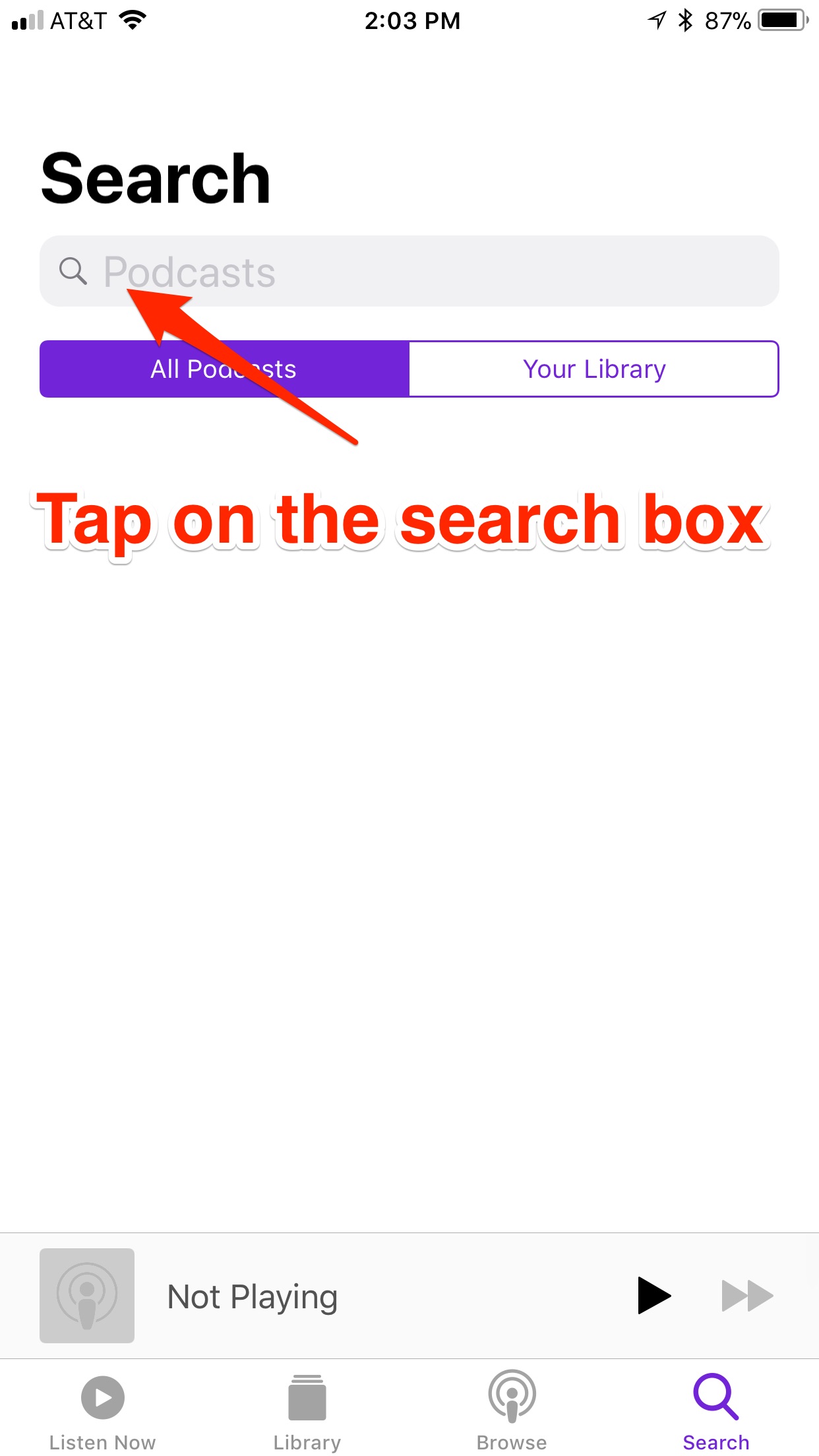This screenshot has width=819, height=1456.
Task: Select the All Podcasts segment
Action: point(224,369)
